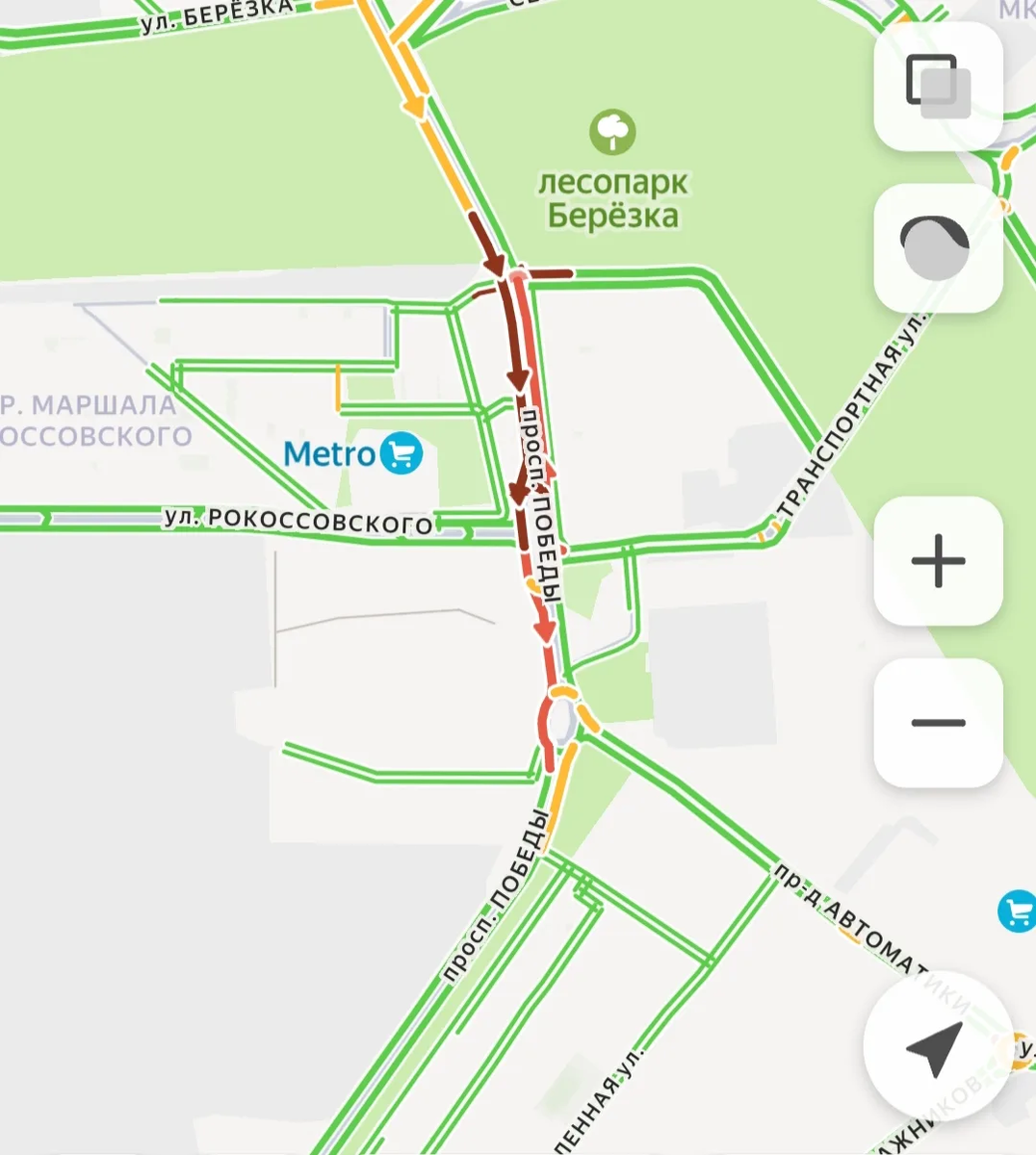Center map on my location arrow

[x=936, y=1048]
